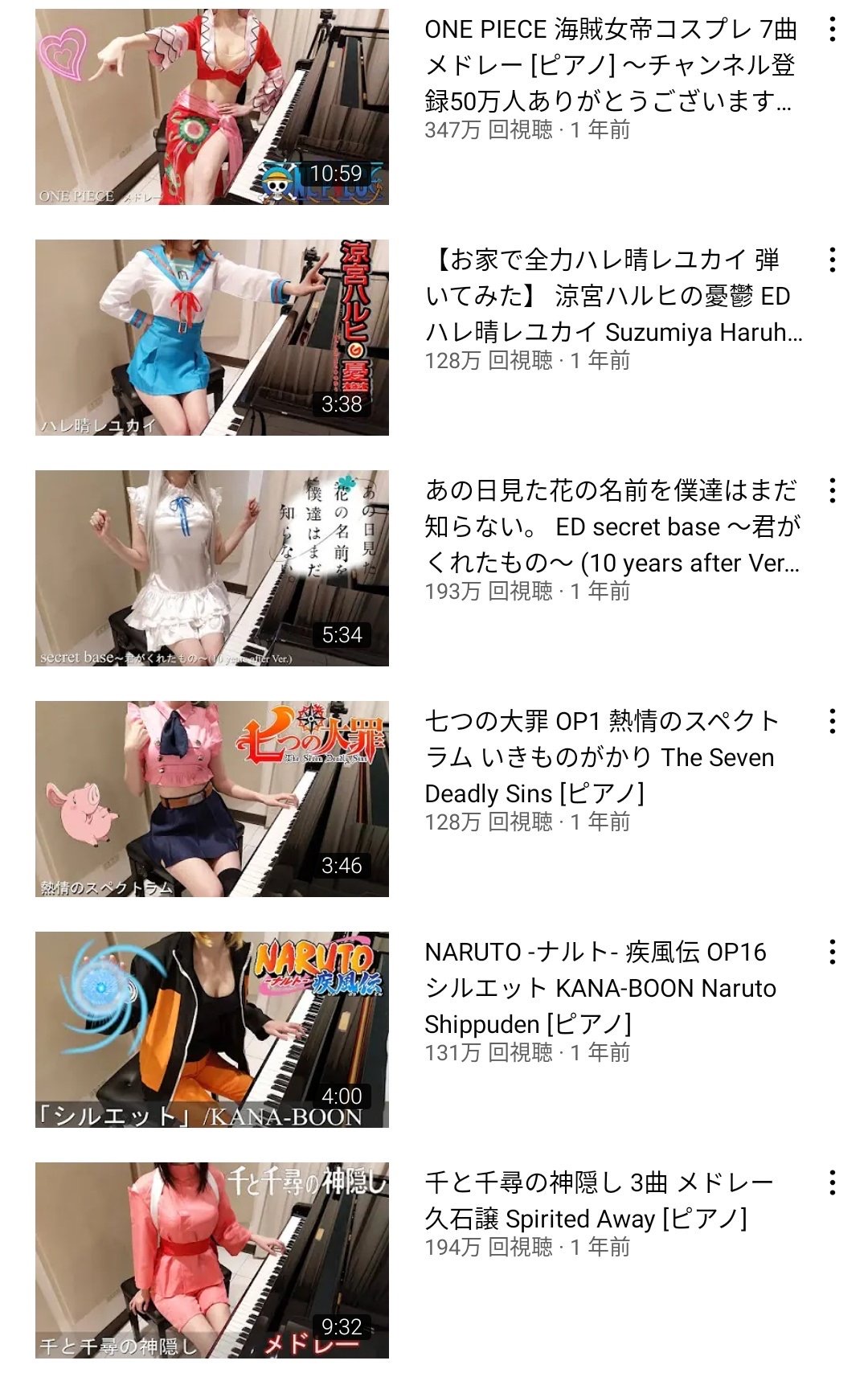
Task: Open overflow menu for Naruto Shippuden OP16 video
Action: pyautogui.click(x=832, y=952)
